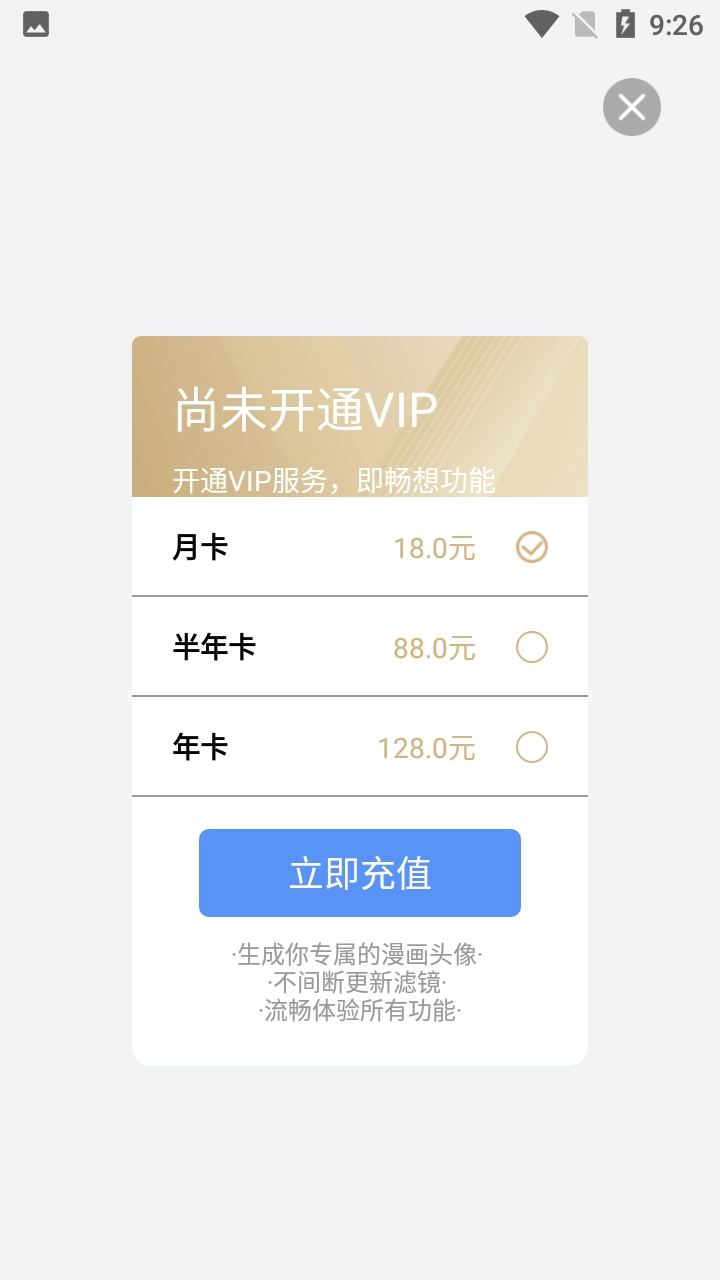Image resolution: width=720 pixels, height=1280 pixels.
Task: Tap the 18.0元 price text
Action: pos(434,548)
